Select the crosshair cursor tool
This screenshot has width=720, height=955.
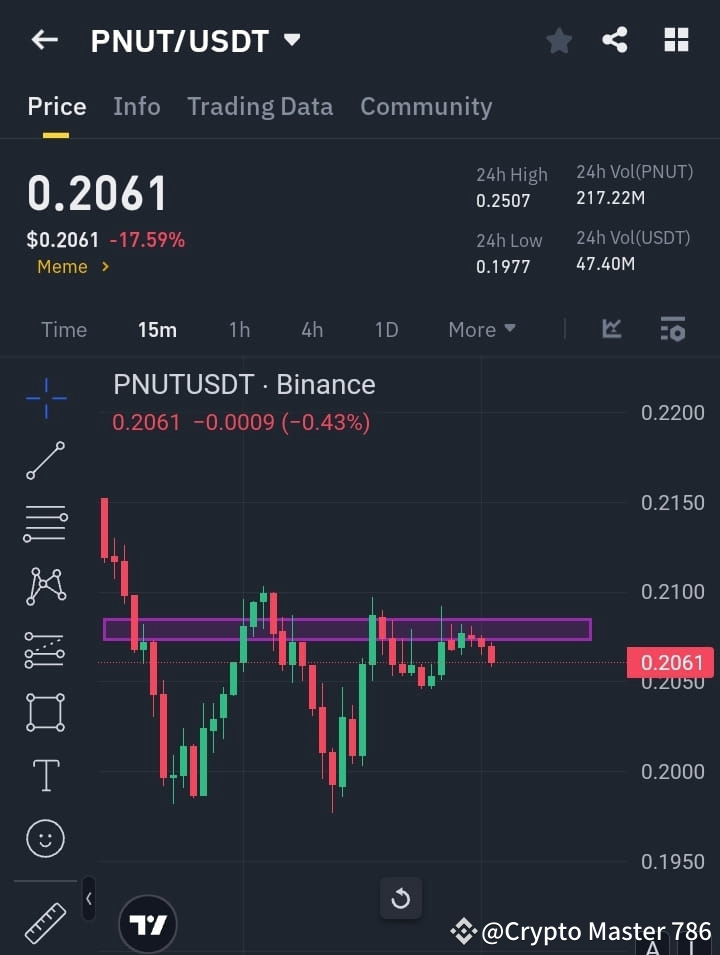(x=44, y=398)
